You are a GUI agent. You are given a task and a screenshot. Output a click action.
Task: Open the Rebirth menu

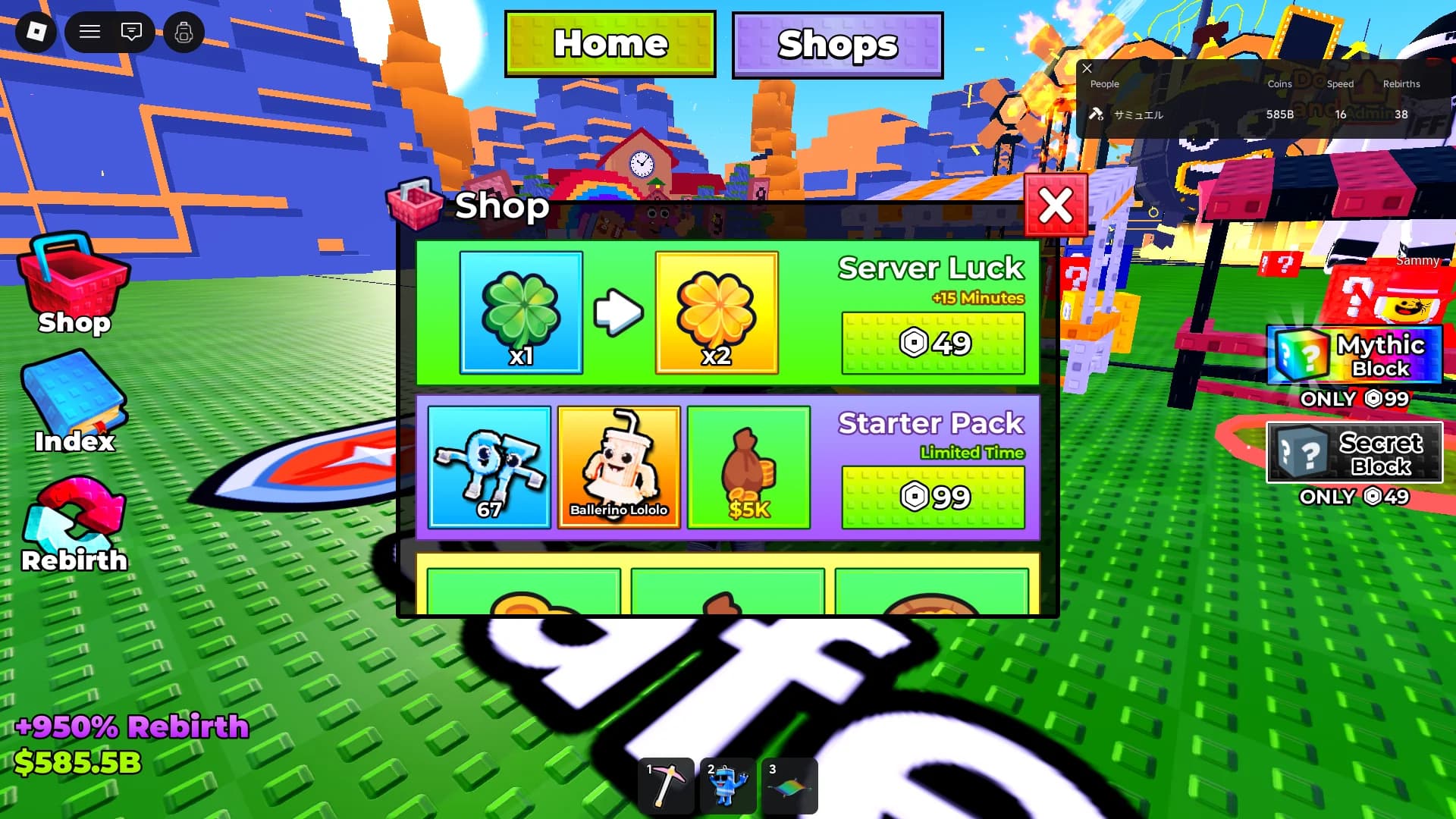tap(74, 523)
